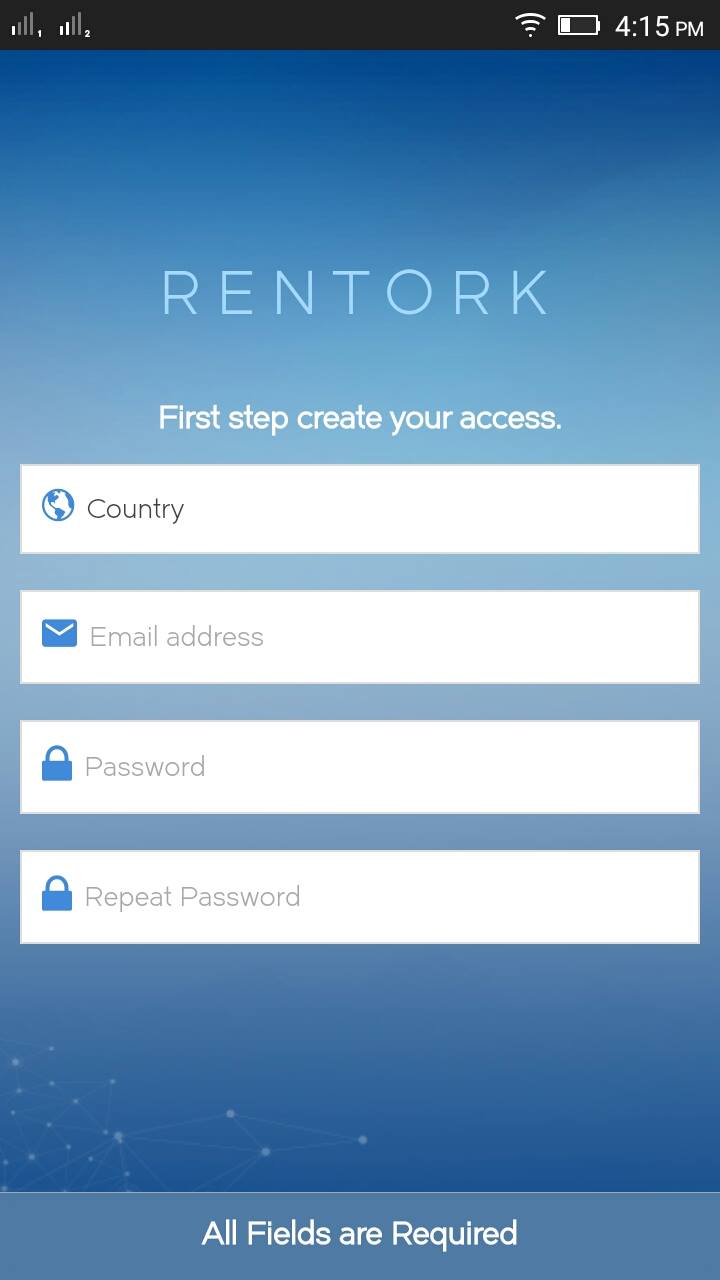This screenshot has height=1280, width=720.
Task: Focus the Password field
Action: tap(360, 767)
